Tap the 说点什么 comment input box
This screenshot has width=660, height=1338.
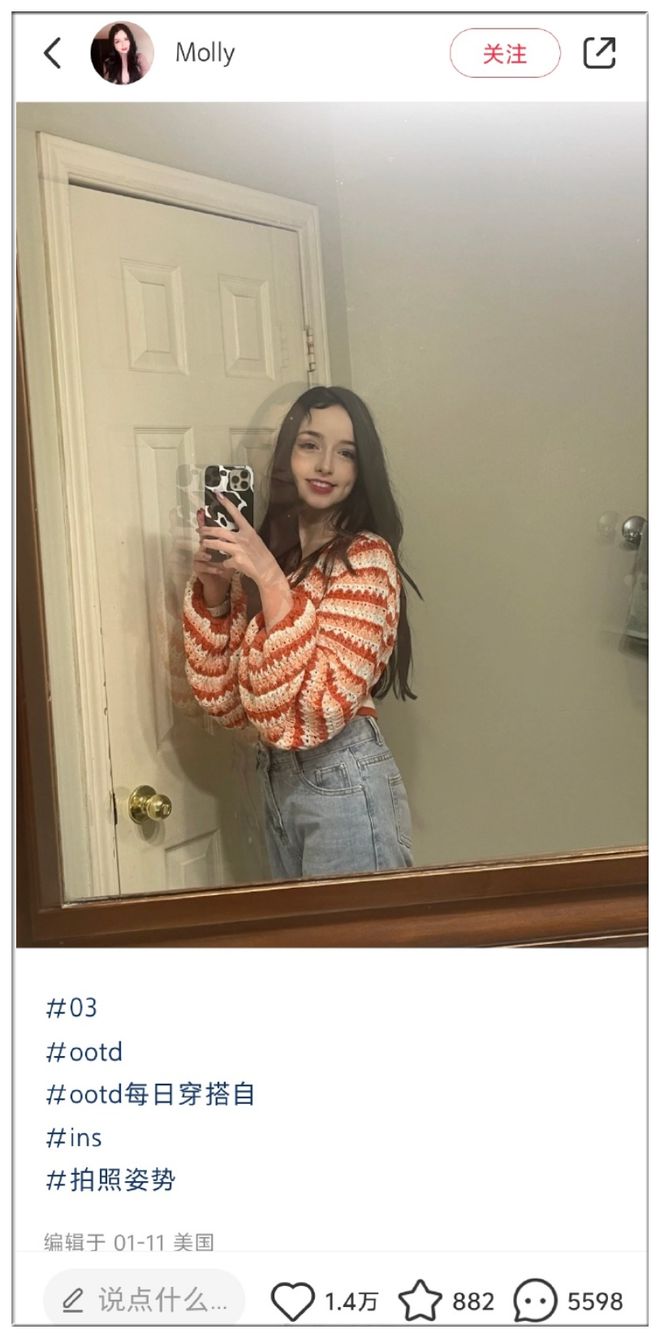point(143,1300)
